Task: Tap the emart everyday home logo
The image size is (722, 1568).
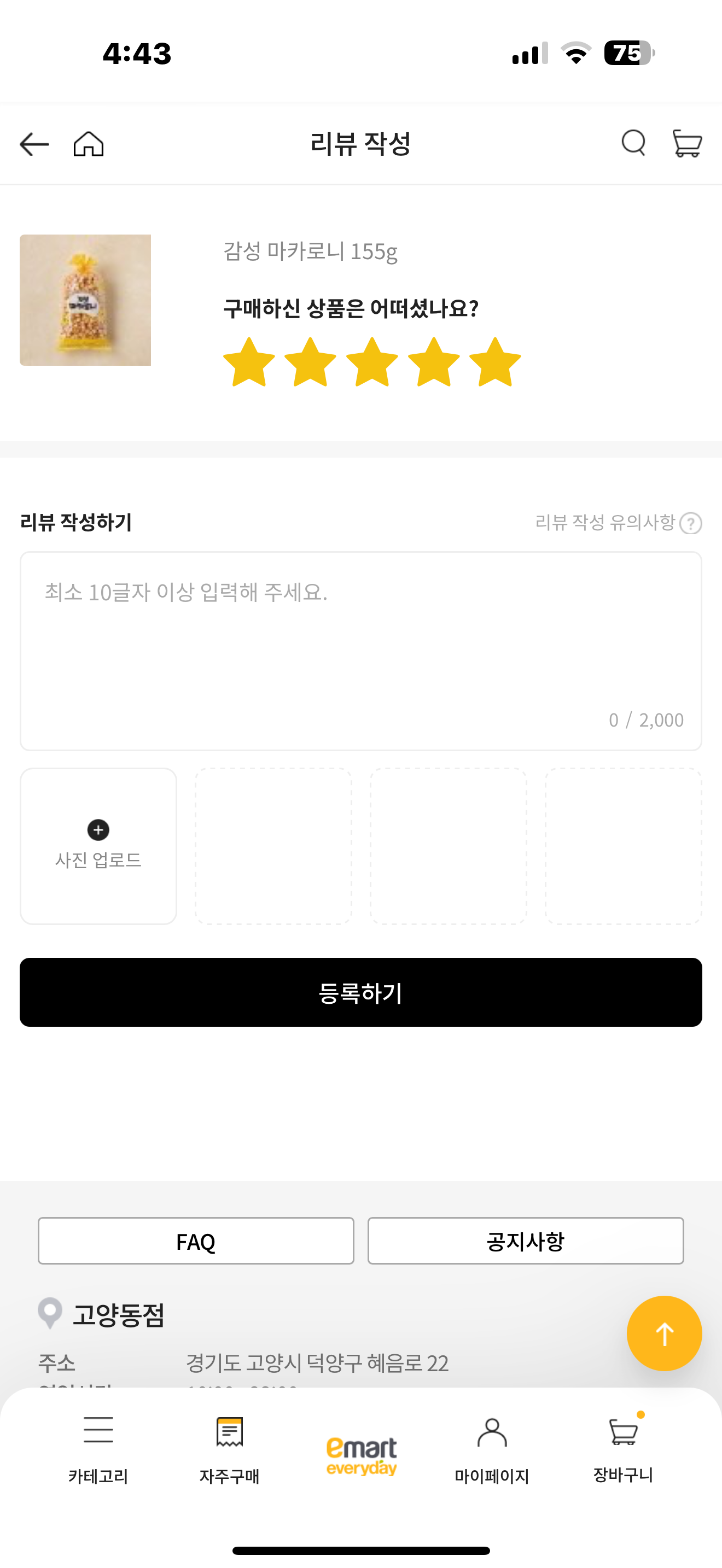Action: tap(360, 1449)
